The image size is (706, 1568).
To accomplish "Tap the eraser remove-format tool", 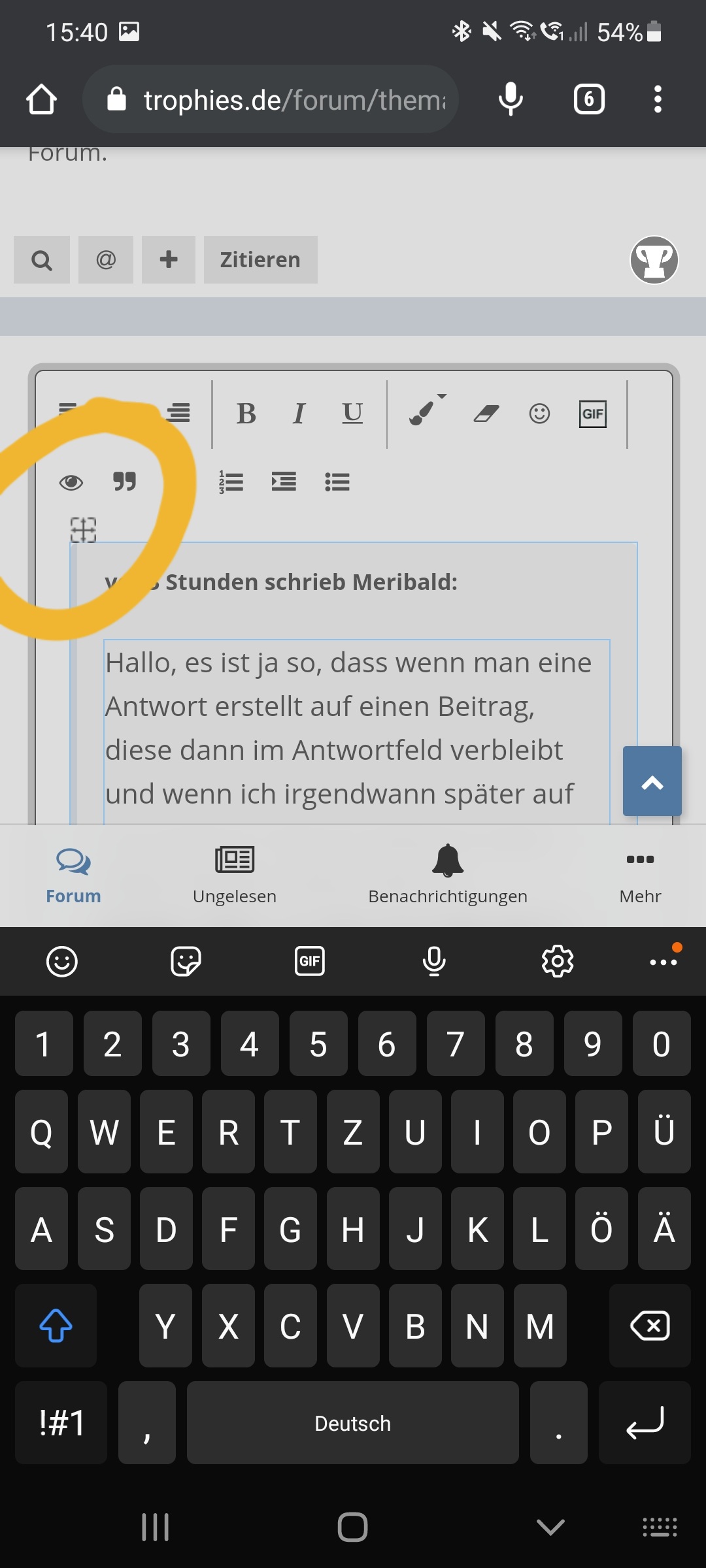I will pyautogui.click(x=486, y=414).
